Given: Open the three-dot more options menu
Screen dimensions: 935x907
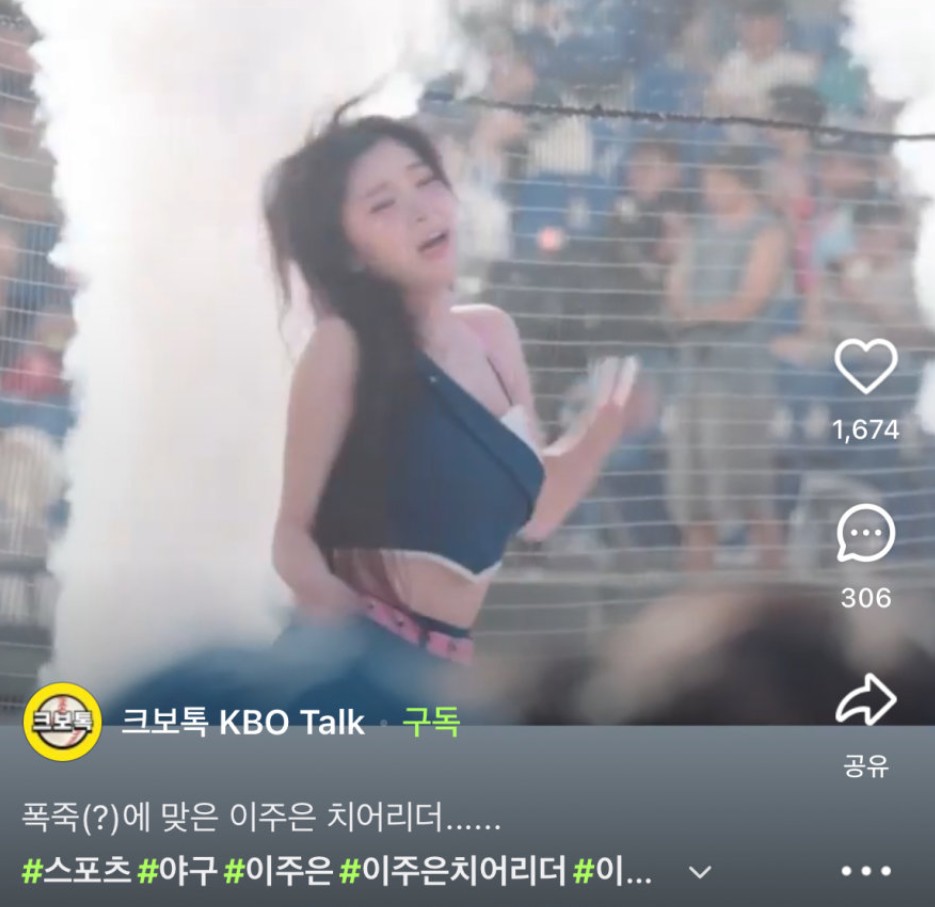Looking at the screenshot, I should coord(865,871).
